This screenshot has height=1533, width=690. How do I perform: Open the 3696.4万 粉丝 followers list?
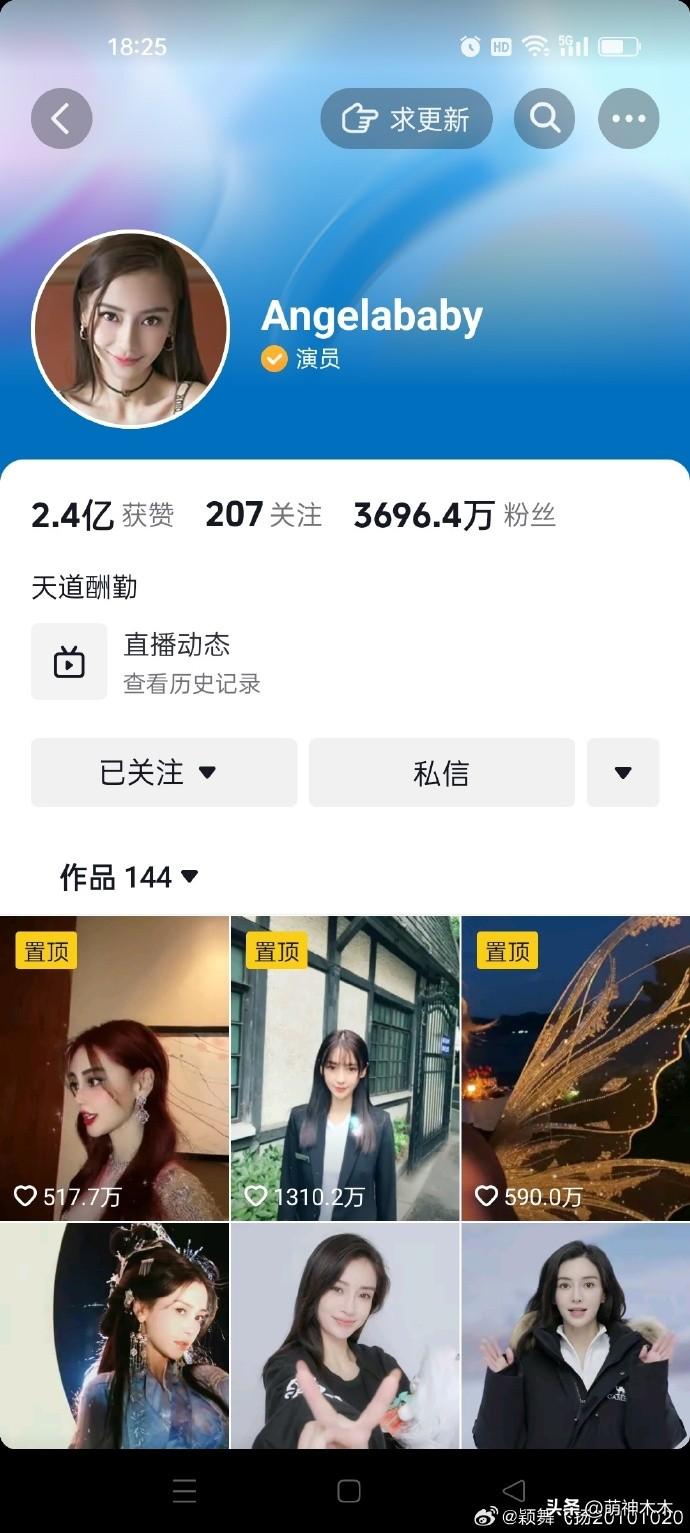(x=454, y=515)
